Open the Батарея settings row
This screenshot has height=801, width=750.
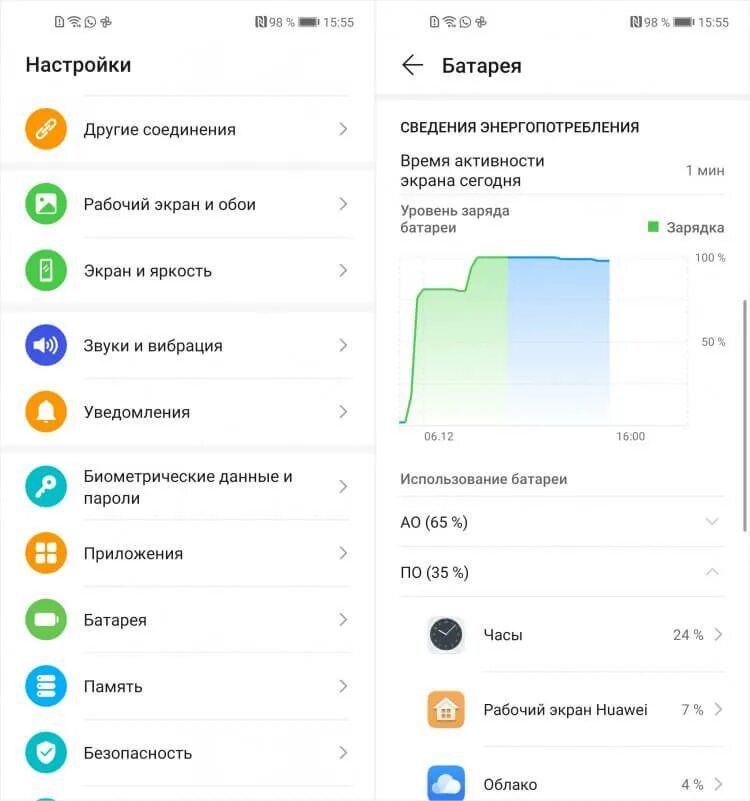click(x=188, y=620)
